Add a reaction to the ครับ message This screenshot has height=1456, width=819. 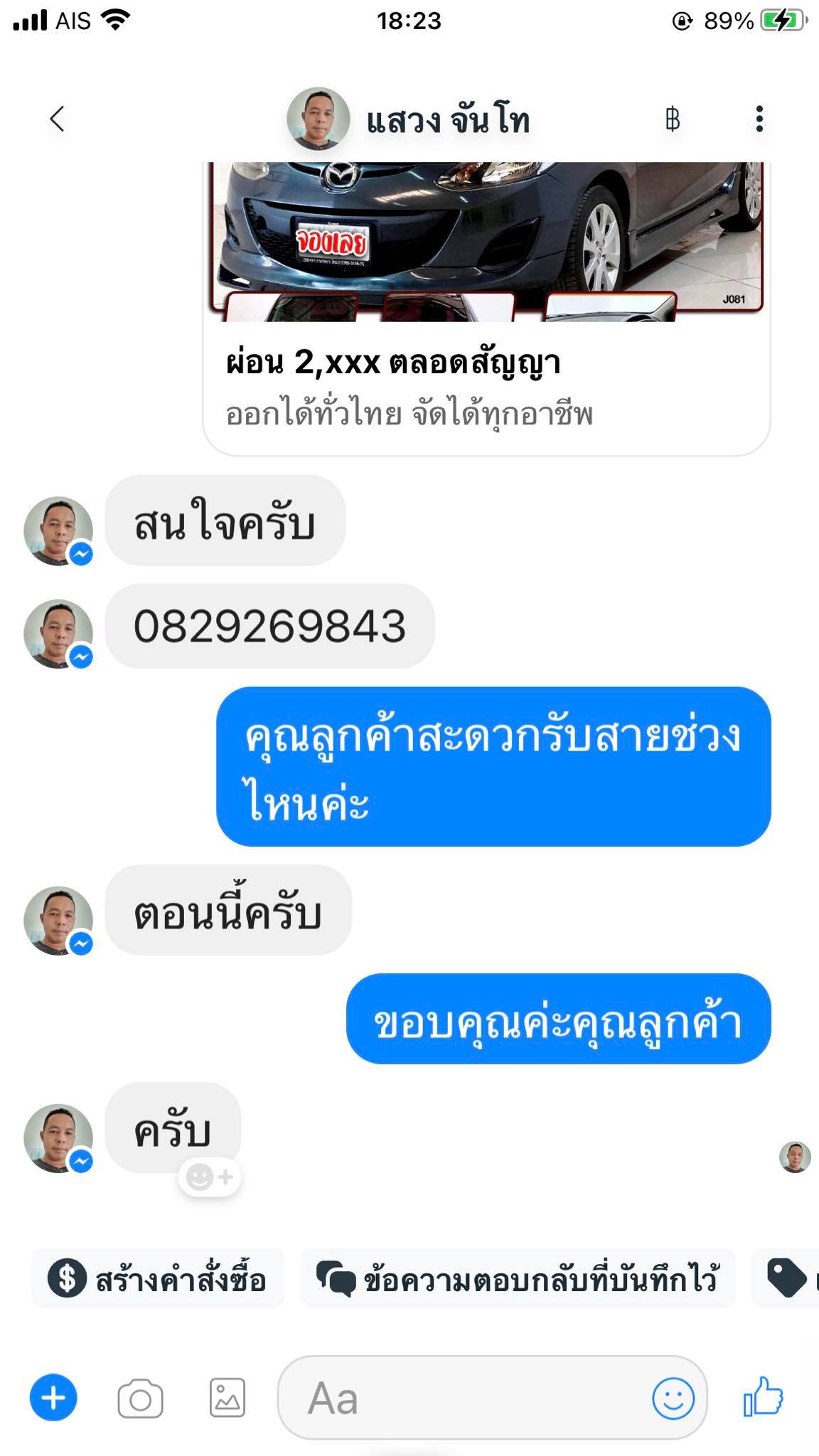point(210,1178)
